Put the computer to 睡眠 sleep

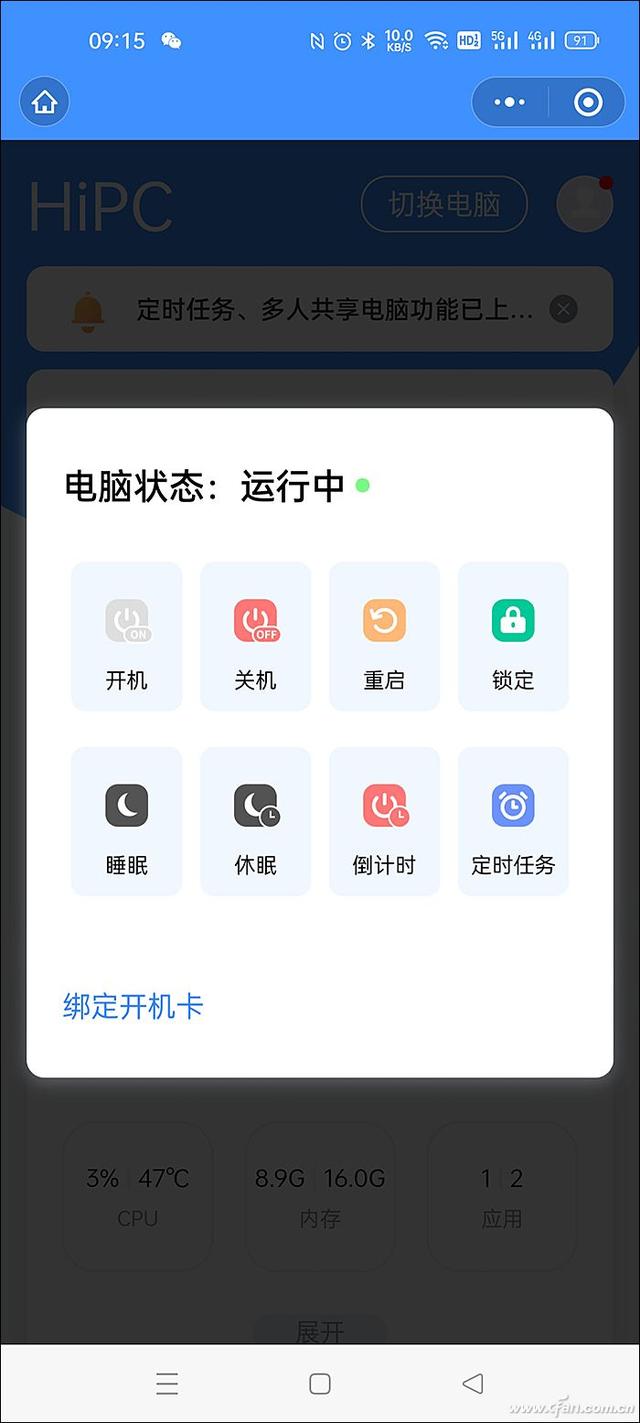127,821
